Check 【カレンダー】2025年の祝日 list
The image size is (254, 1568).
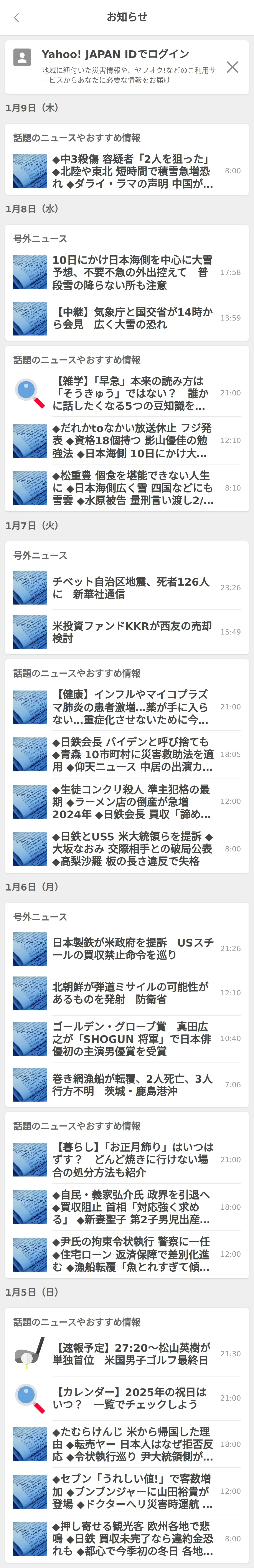click(132, 1398)
